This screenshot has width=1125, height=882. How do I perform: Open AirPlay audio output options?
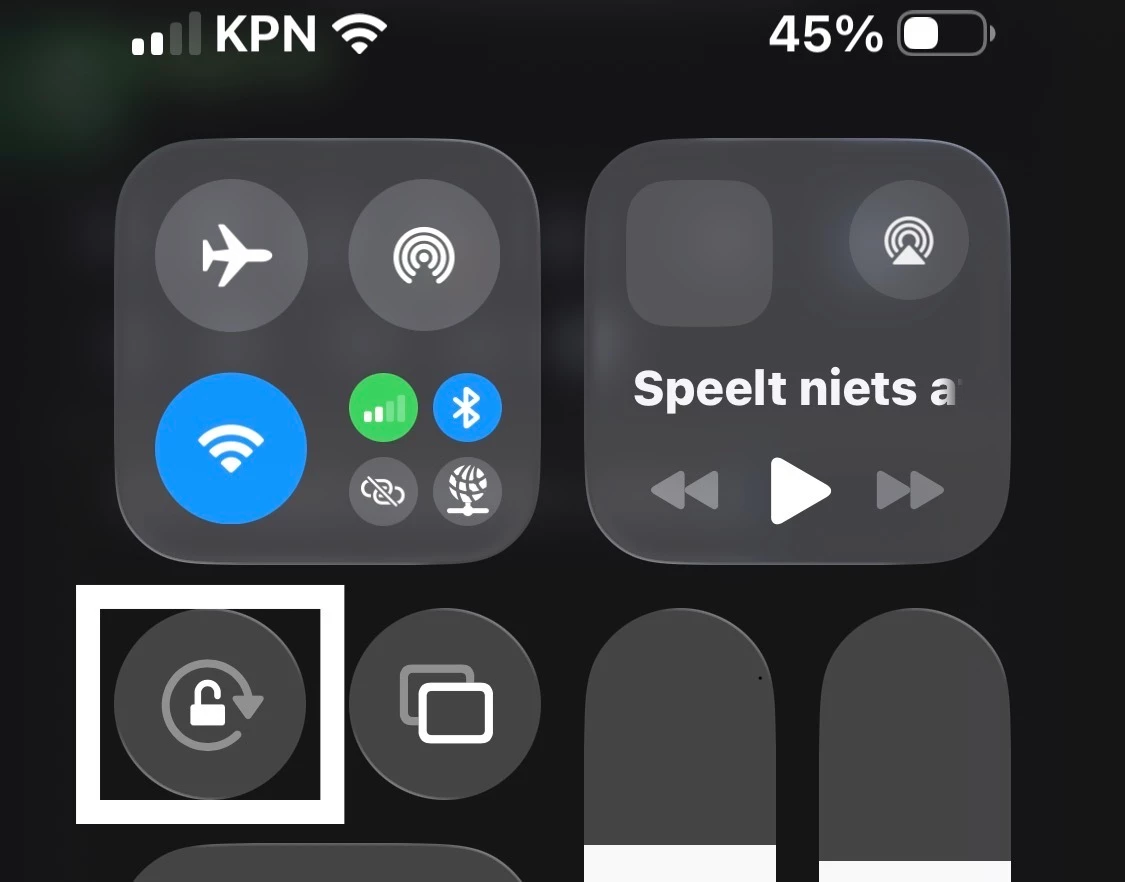point(908,240)
